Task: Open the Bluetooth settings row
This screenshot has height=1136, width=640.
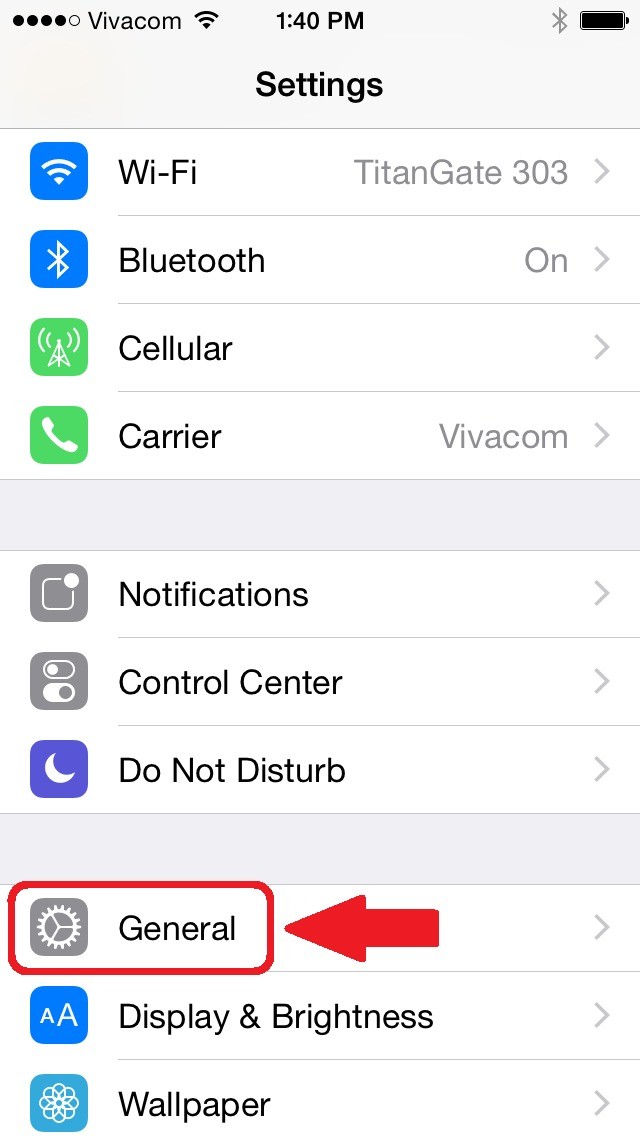Action: point(320,261)
